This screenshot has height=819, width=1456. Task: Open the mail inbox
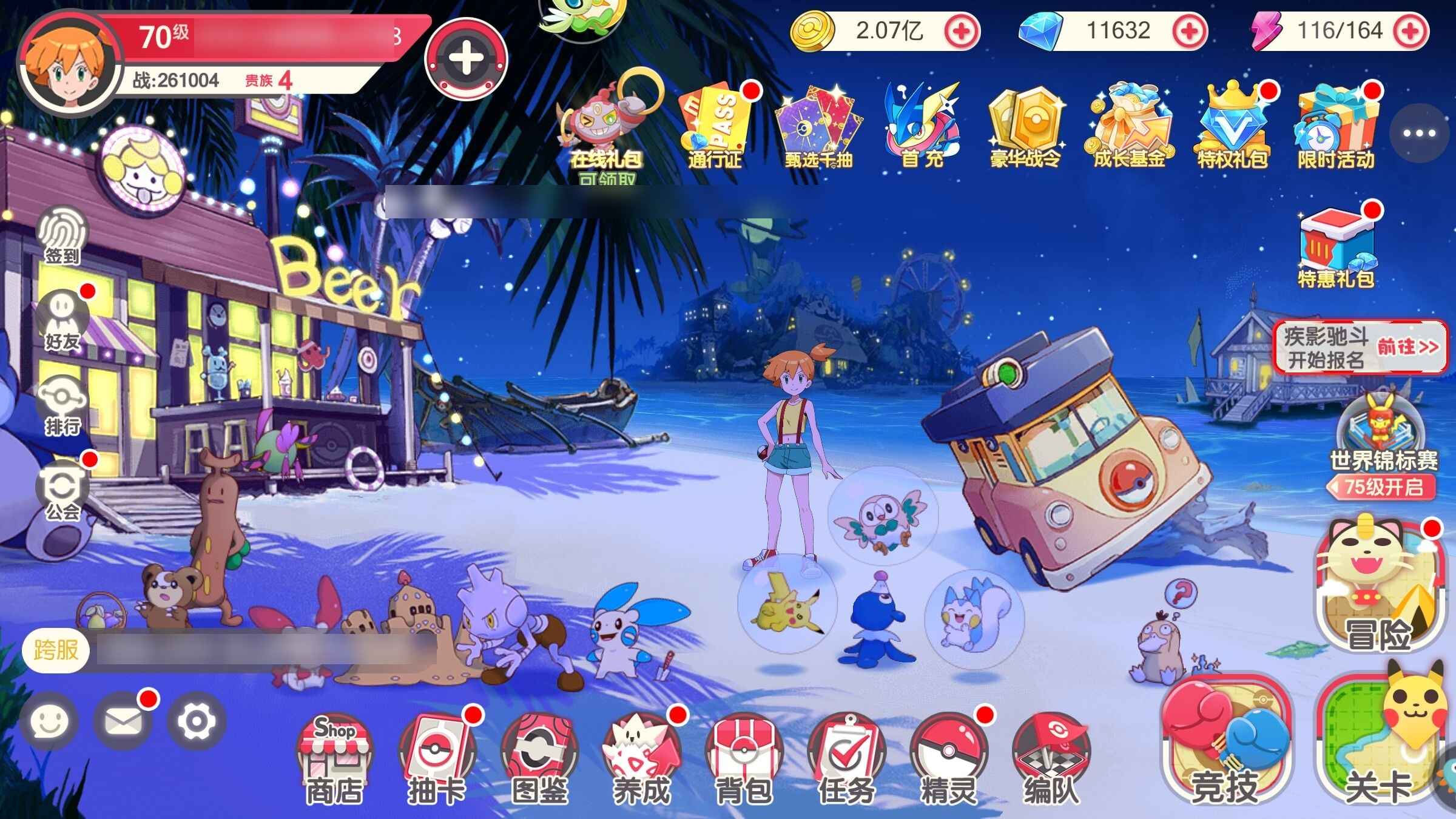coord(123,721)
